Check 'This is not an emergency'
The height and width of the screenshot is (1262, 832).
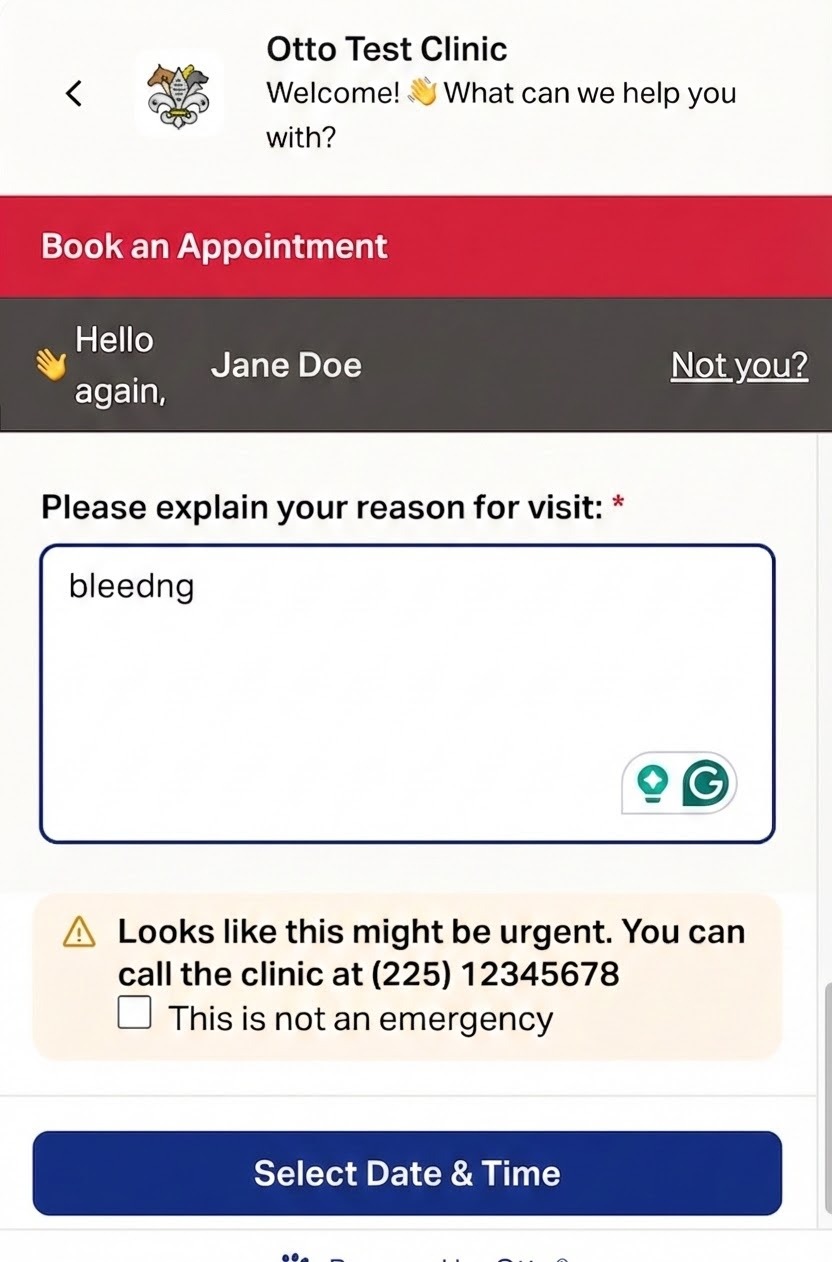tap(135, 1014)
